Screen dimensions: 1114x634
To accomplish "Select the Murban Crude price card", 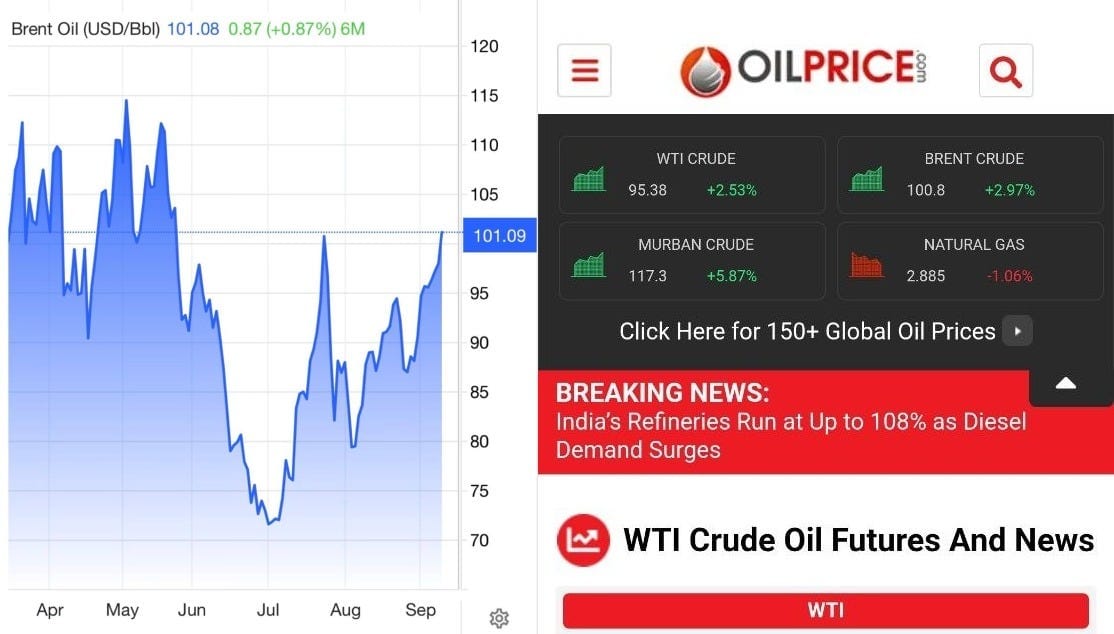I will [692, 261].
